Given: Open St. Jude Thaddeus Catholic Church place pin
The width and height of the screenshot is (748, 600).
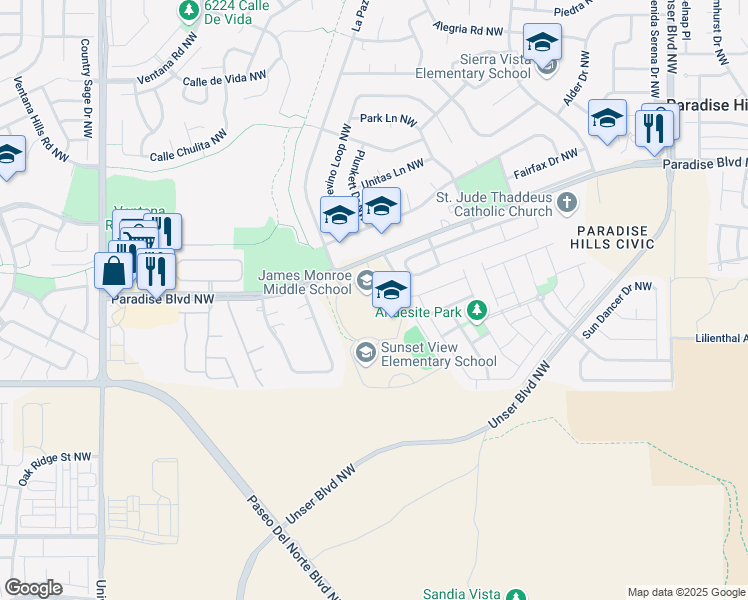Looking at the screenshot, I should click(x=567, y=204).
